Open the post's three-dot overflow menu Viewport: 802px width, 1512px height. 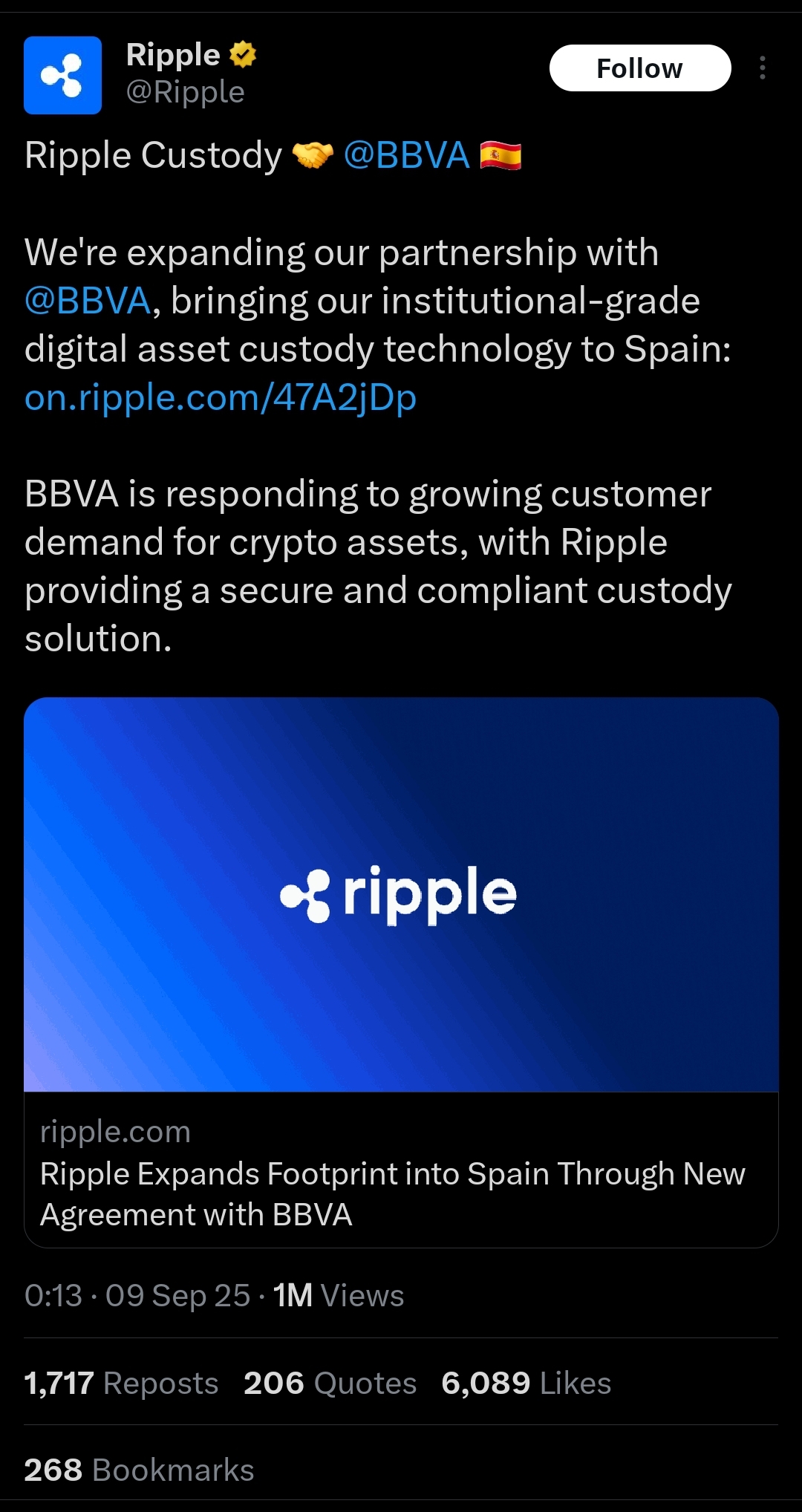click(763, 68)
